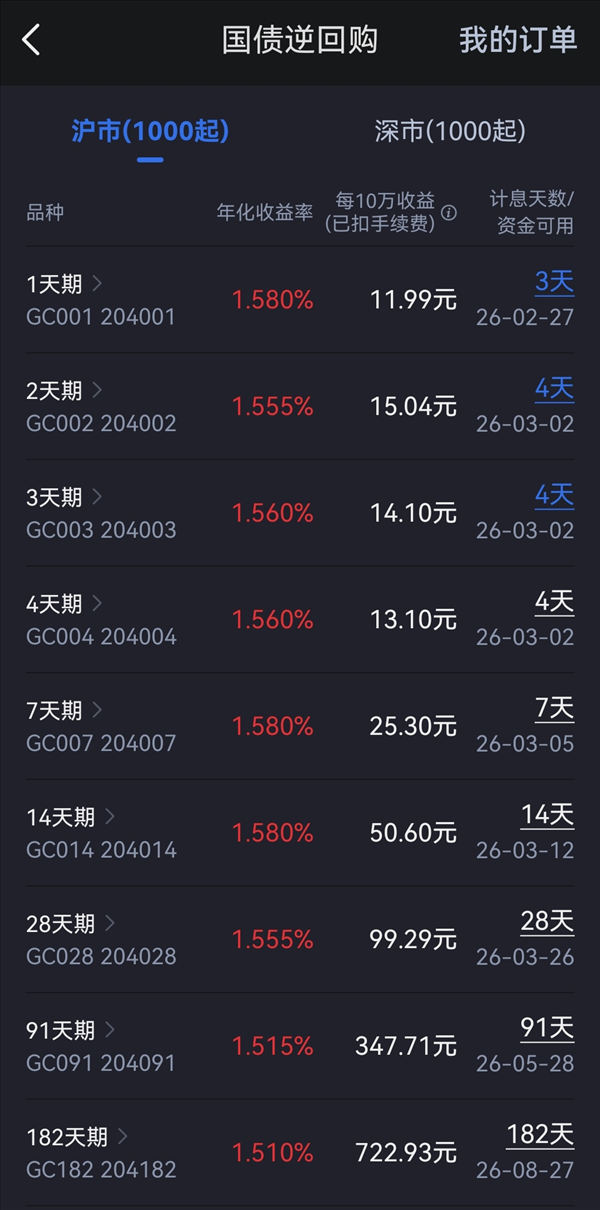Switch to the 深市(1000起) tab

tap(450, 131)
